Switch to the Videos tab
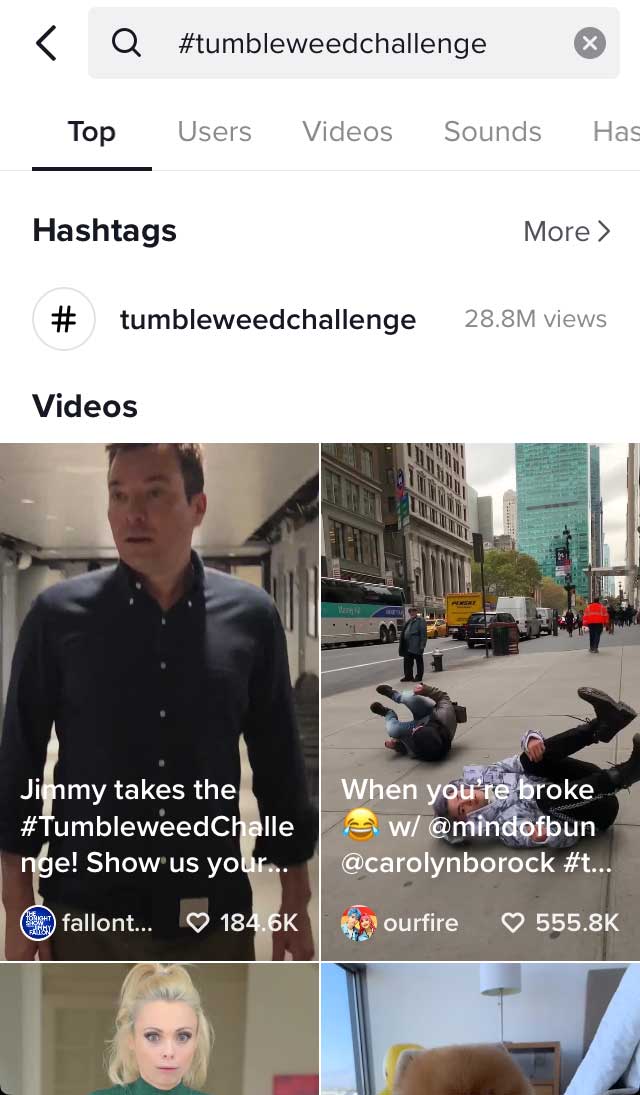This screenshot has width=640, height=1095. pos(347,131)
